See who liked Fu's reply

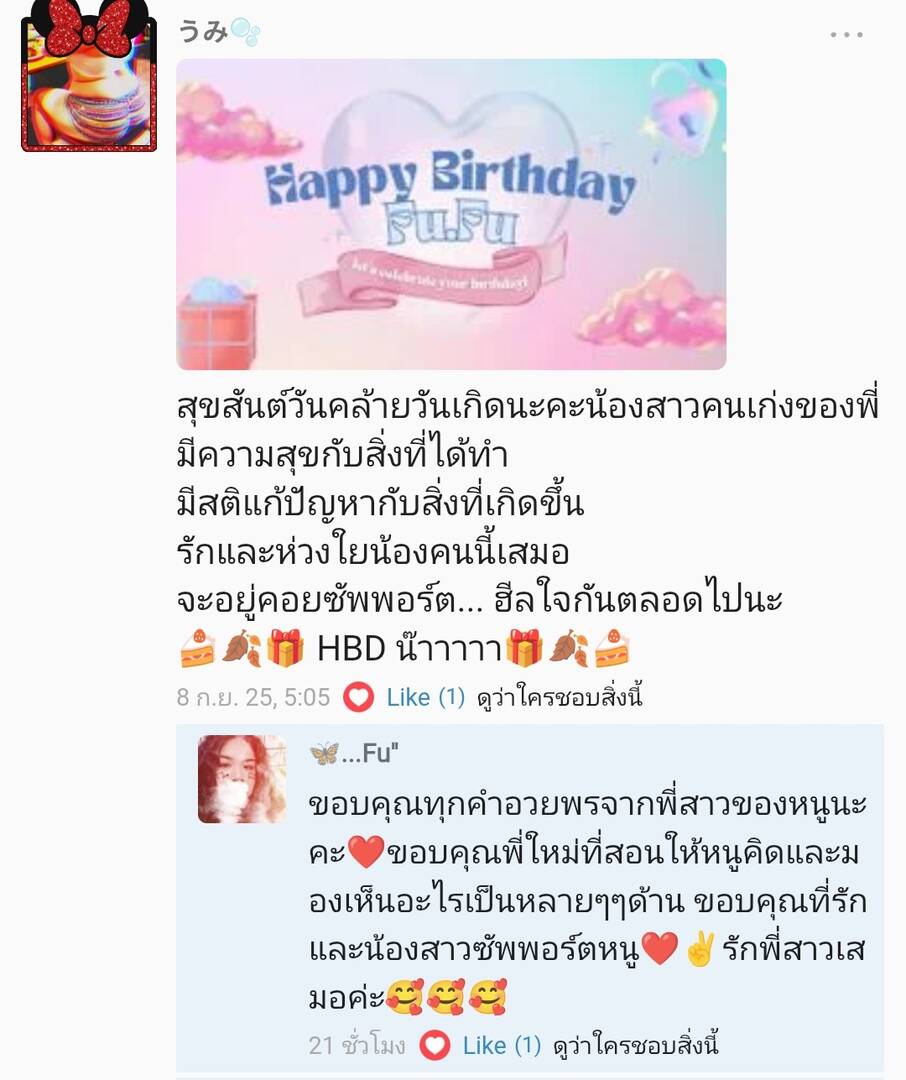[634, 1046]
